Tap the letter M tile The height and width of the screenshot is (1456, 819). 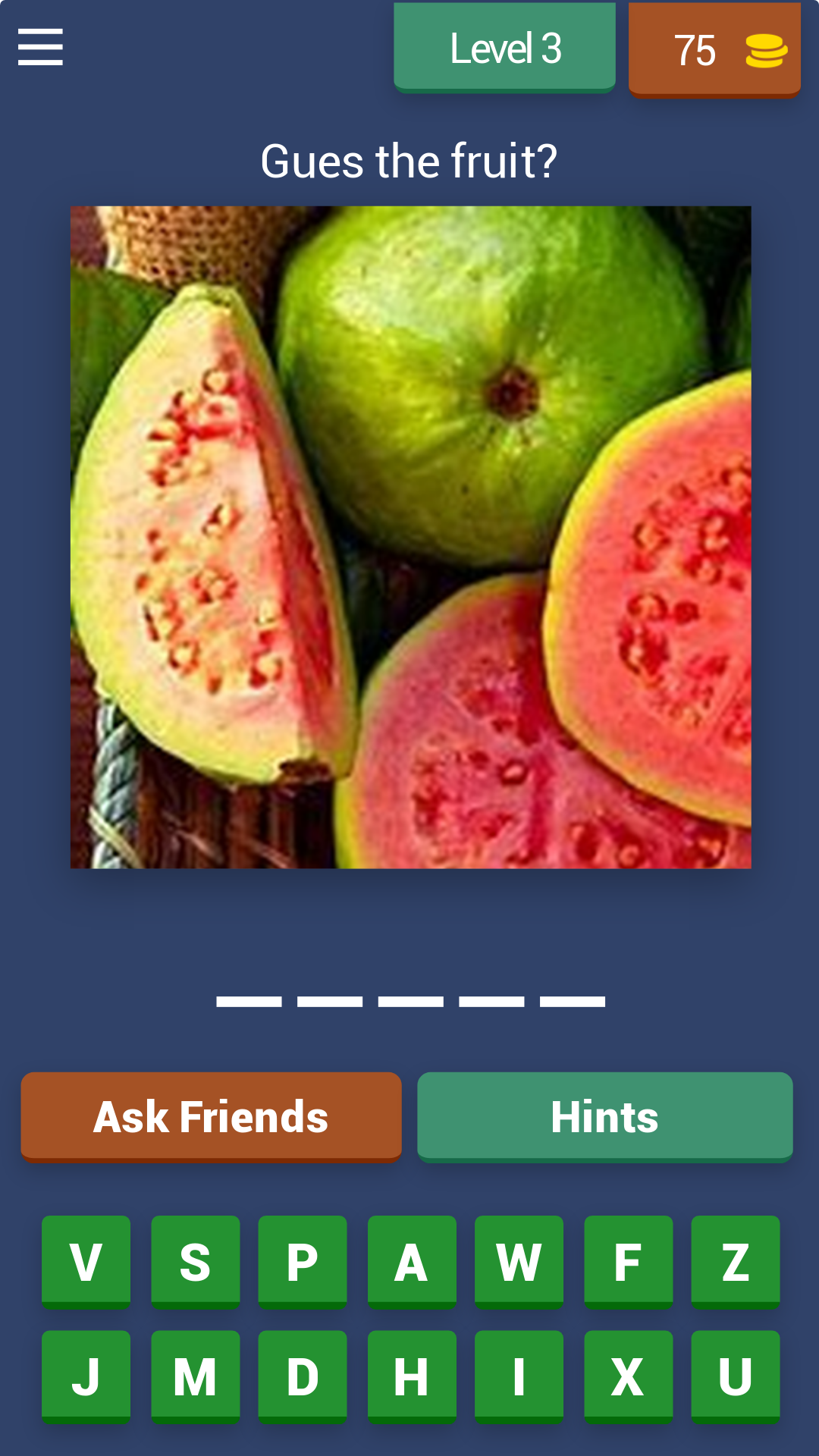click(195, 1377)
